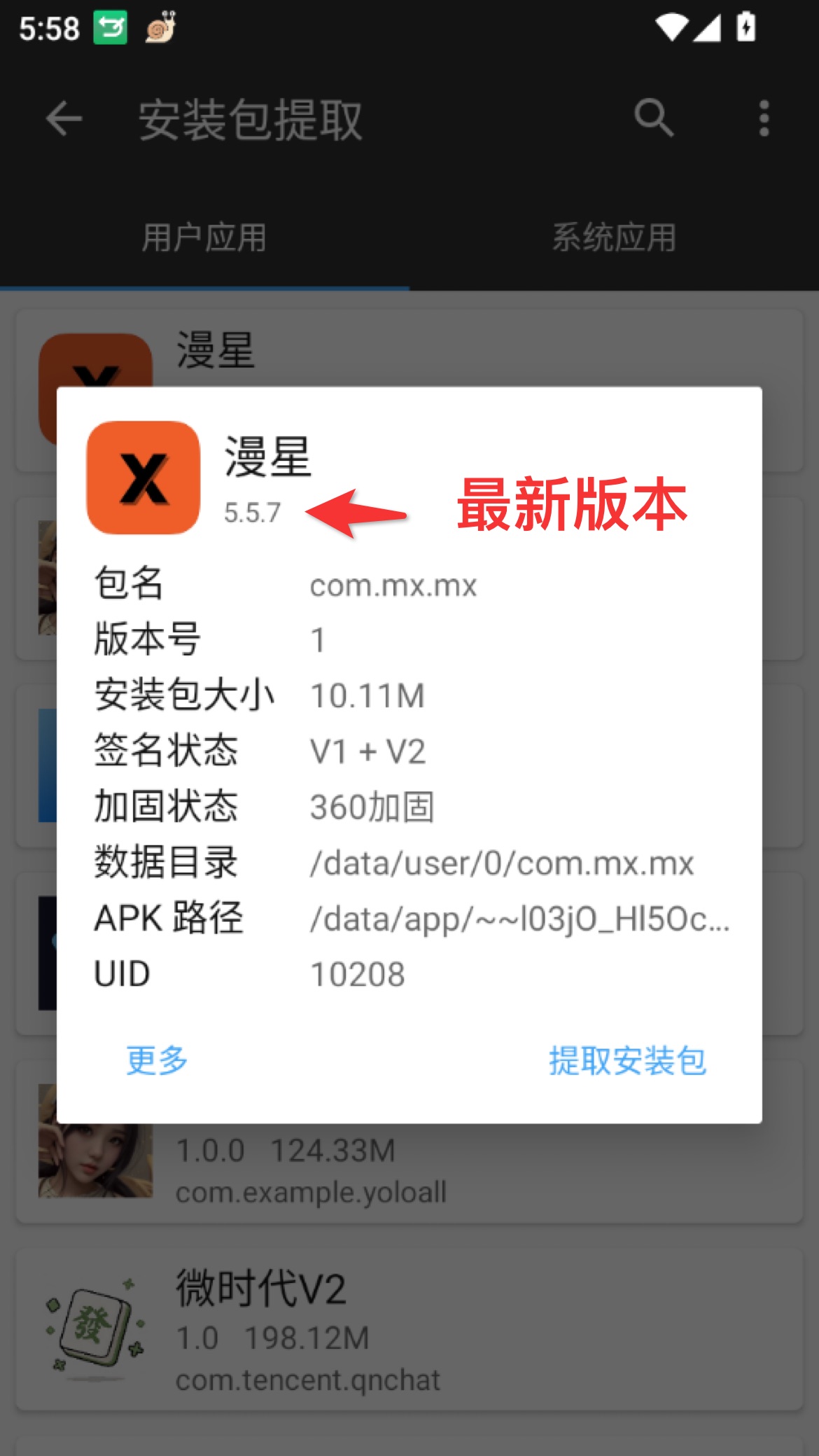Open the three-dot overflow menu
The width and height of the screenshot is (819, 1456).
(764, 118)
